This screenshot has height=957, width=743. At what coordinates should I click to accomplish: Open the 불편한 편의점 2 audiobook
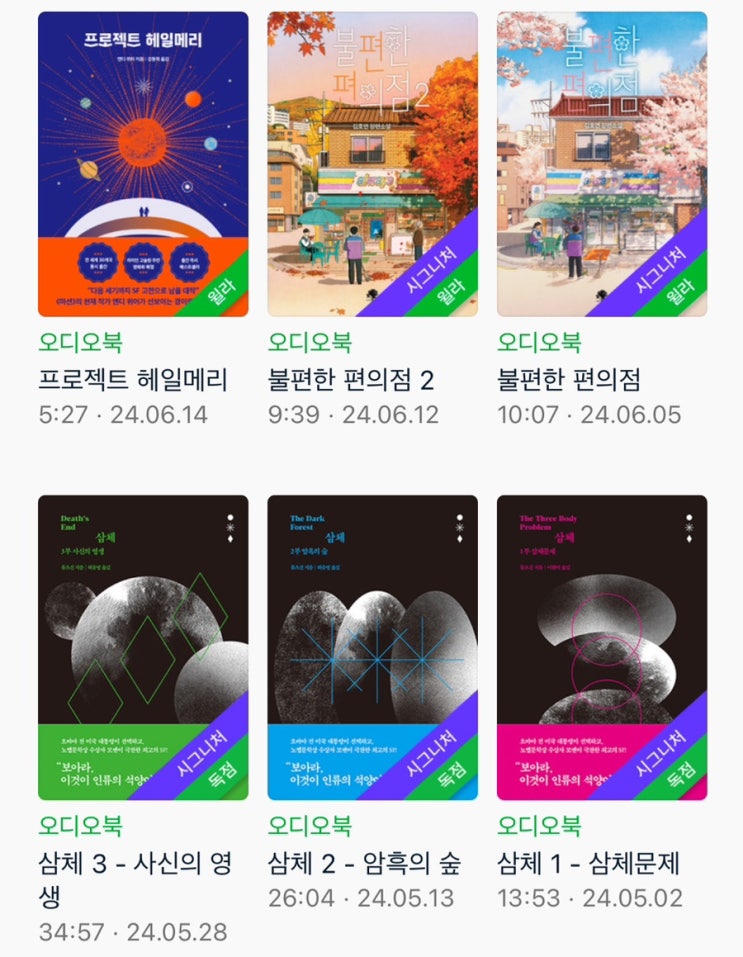click(x=372, y=164)
